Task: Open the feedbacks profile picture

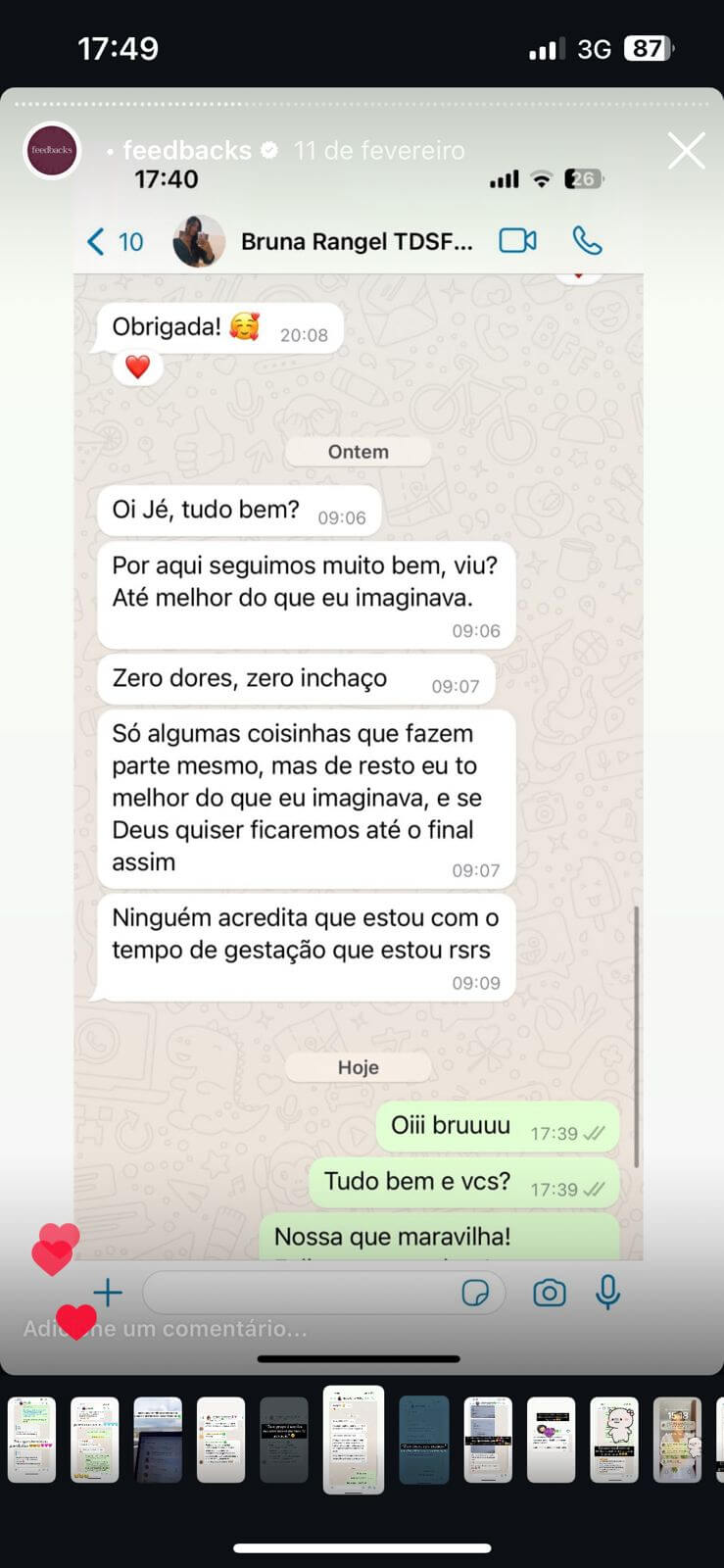Action: click(x=51, y=150)
